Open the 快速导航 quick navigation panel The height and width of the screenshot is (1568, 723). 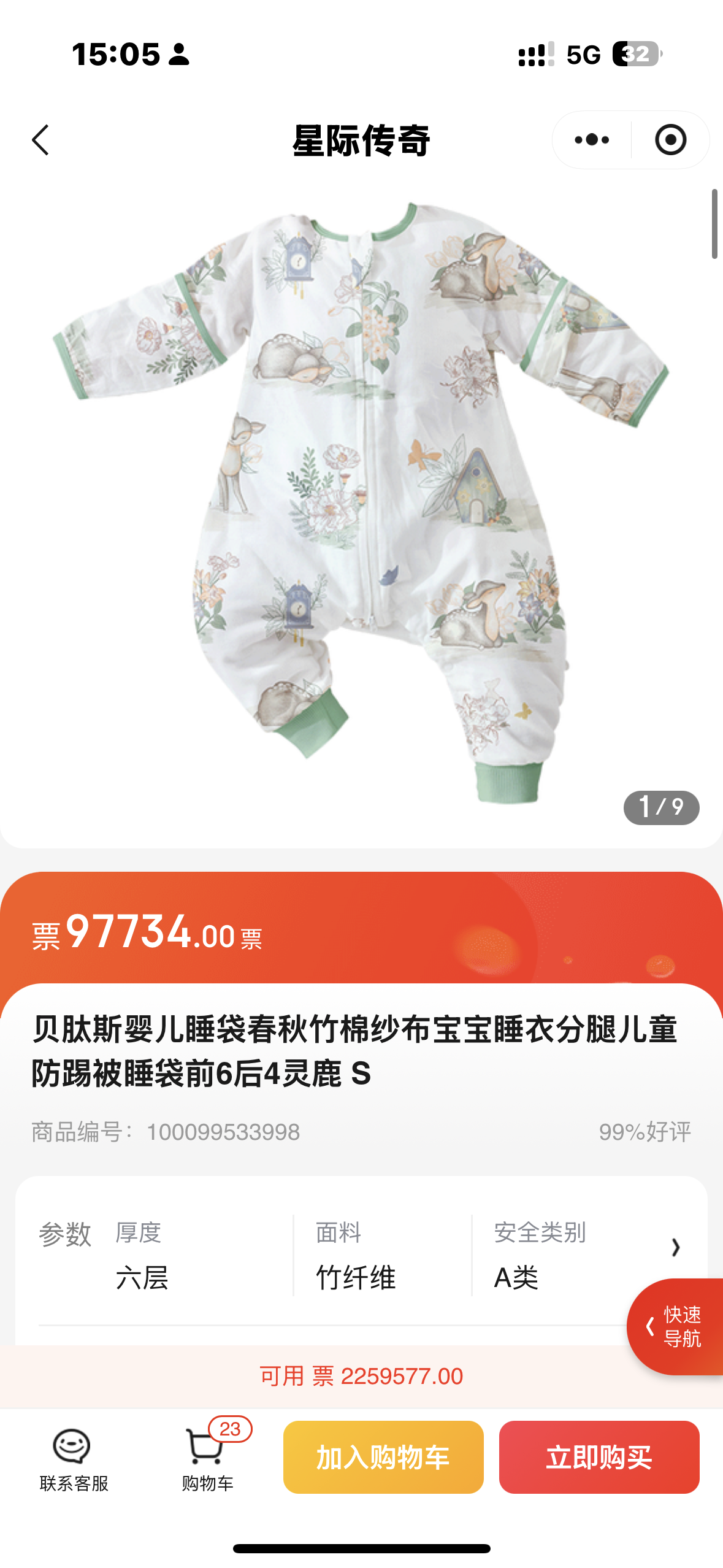[x=675, y=1326]
